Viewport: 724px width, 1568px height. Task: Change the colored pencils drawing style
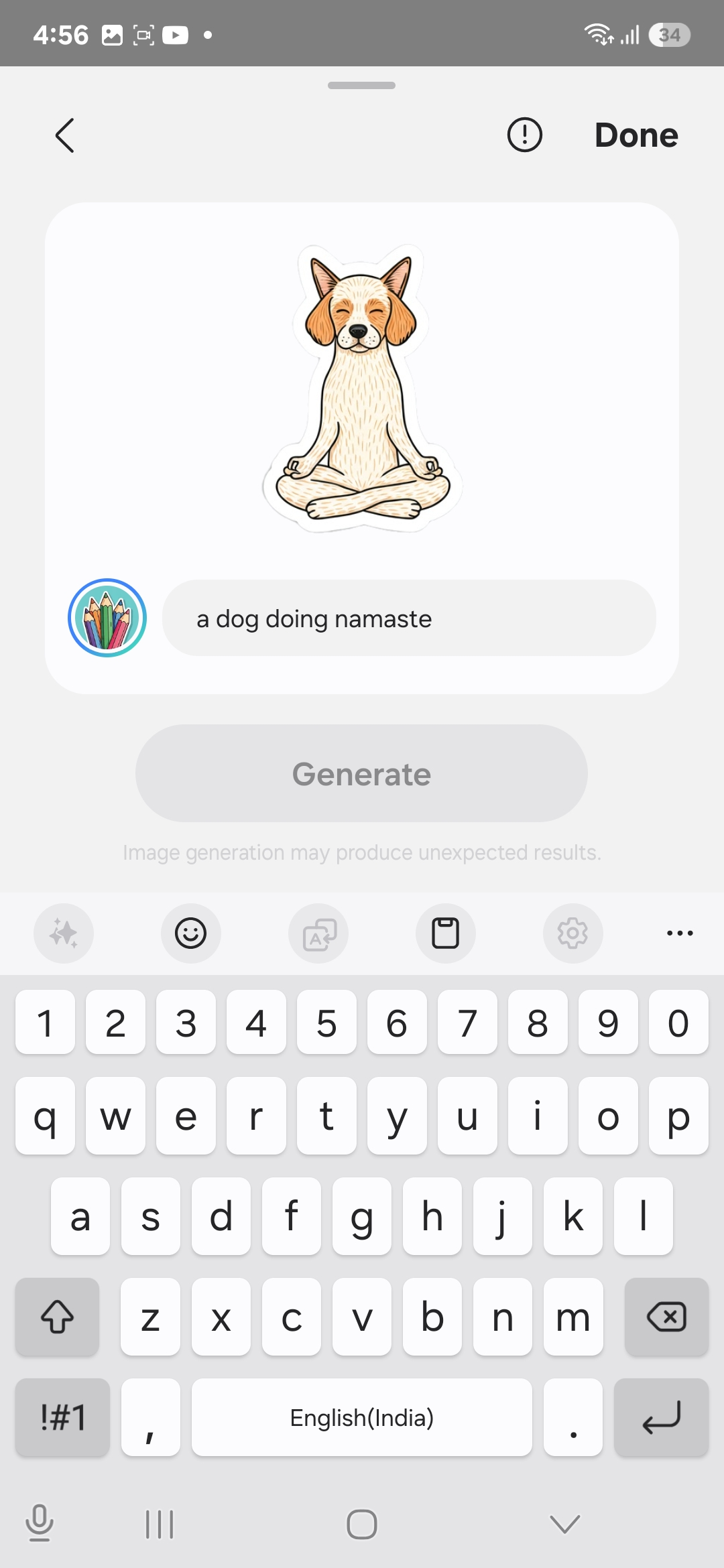point(107,618)
